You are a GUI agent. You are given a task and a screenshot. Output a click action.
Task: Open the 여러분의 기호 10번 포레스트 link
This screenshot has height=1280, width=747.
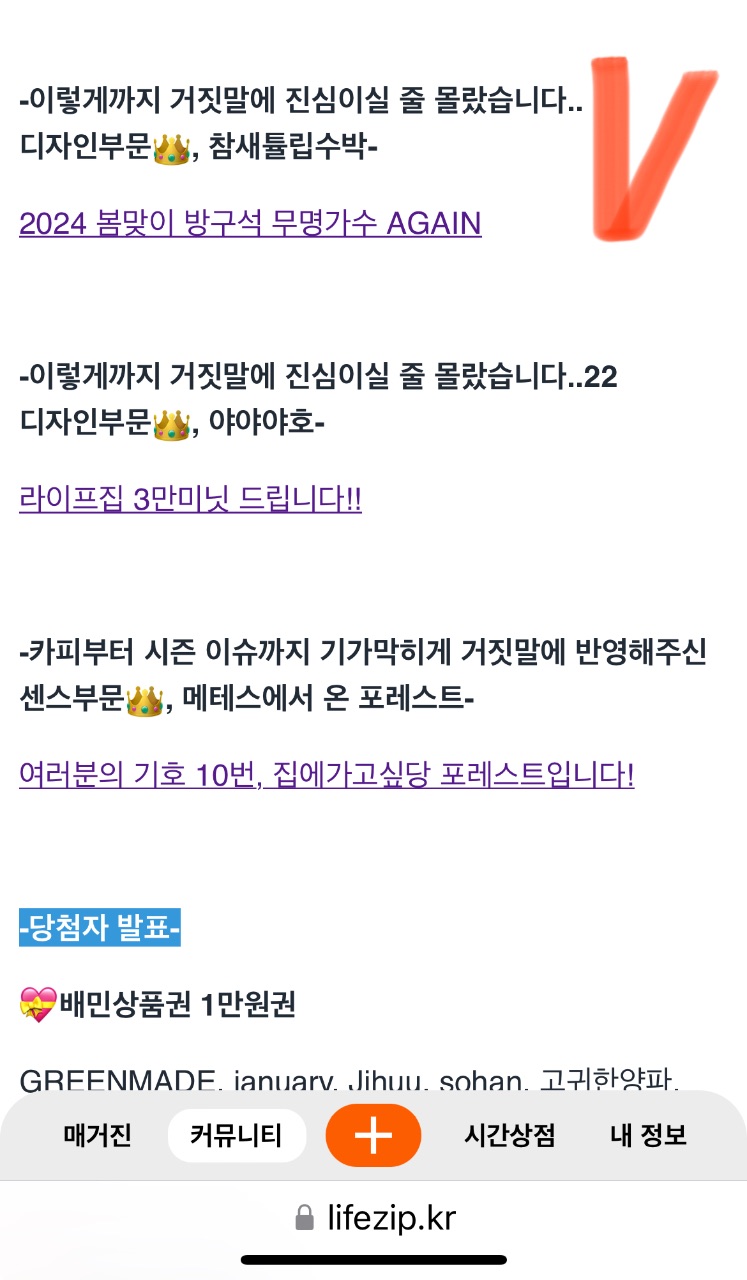327,774
